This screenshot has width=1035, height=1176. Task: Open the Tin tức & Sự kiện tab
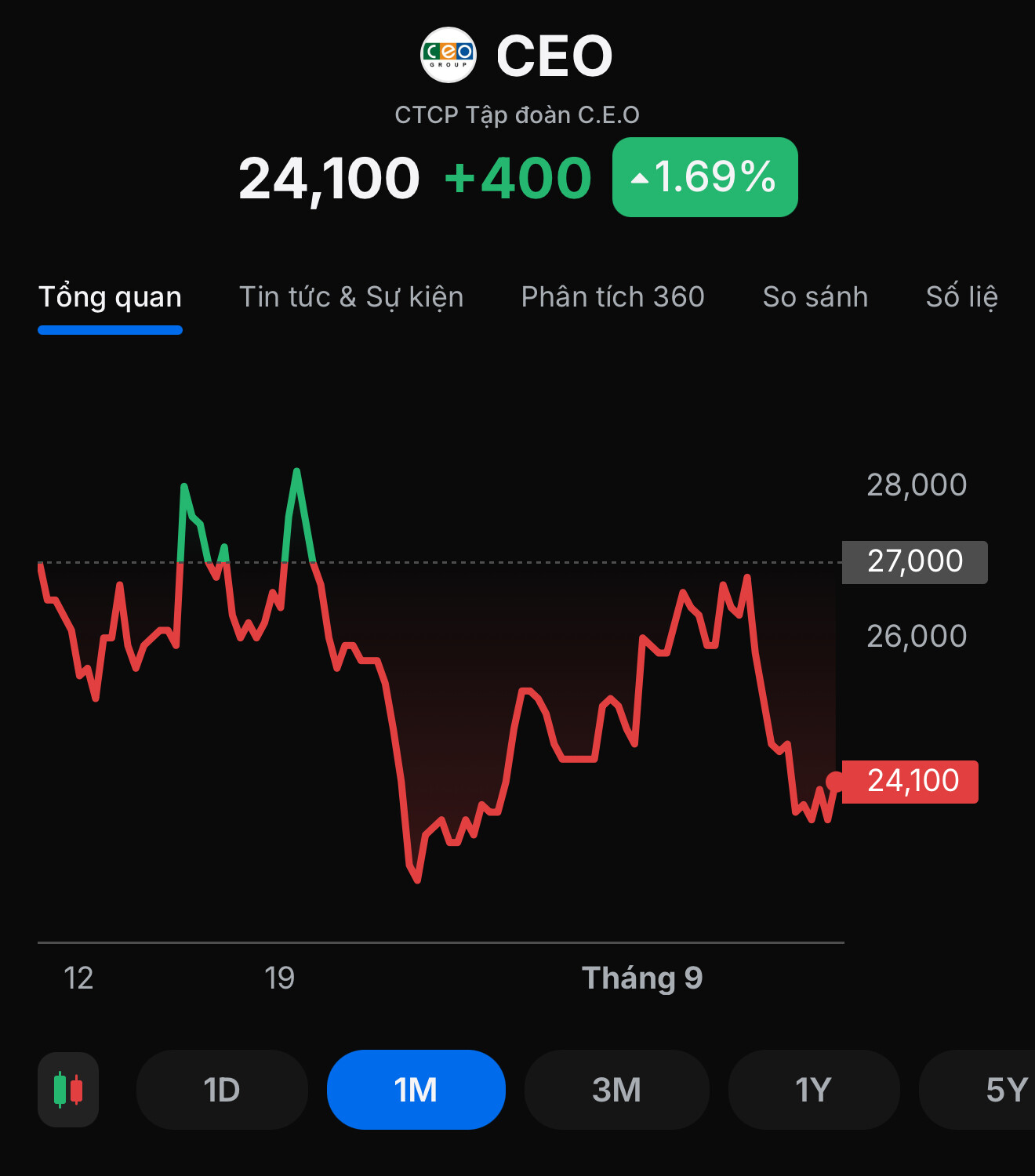(x=351, y=297)
